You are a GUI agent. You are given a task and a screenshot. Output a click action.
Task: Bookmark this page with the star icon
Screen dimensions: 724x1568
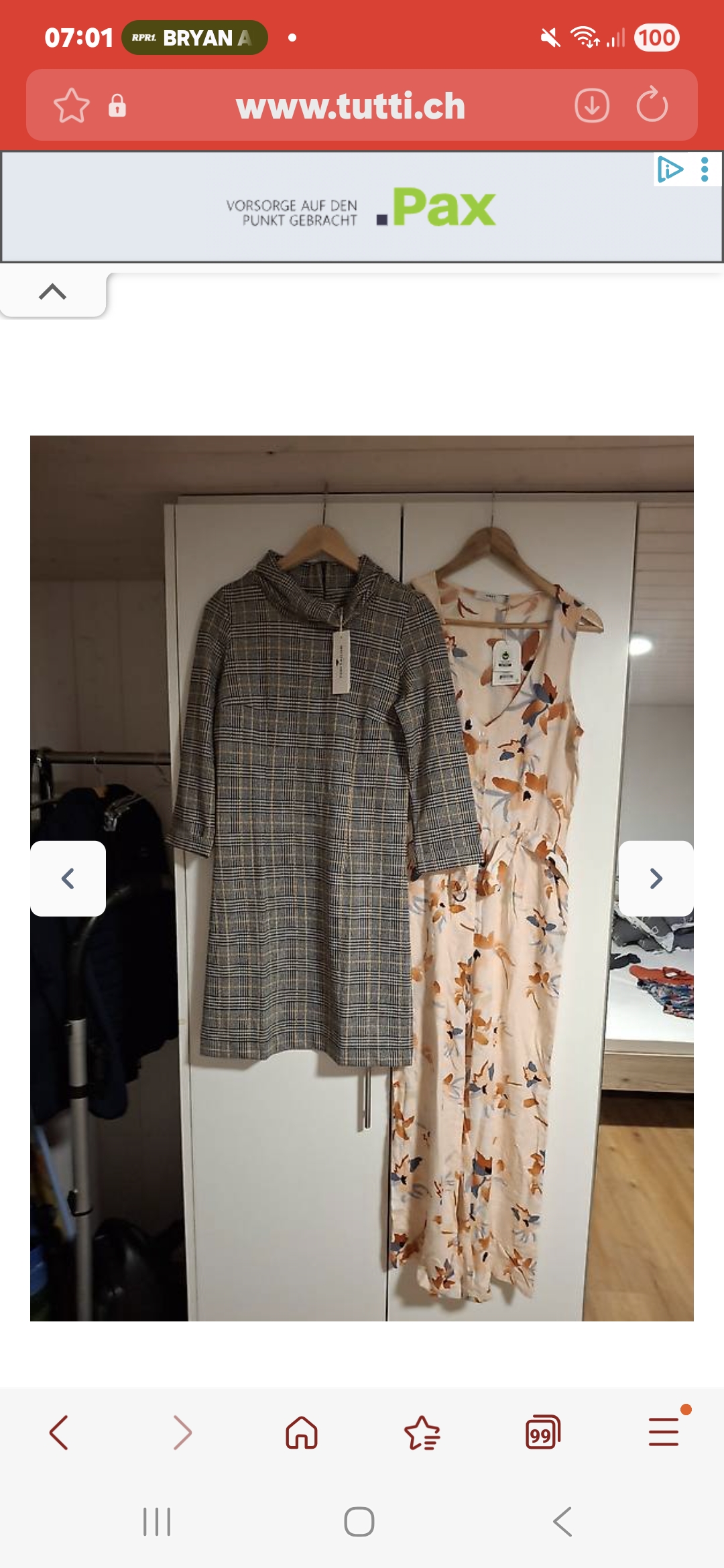(x=72, y=106)
